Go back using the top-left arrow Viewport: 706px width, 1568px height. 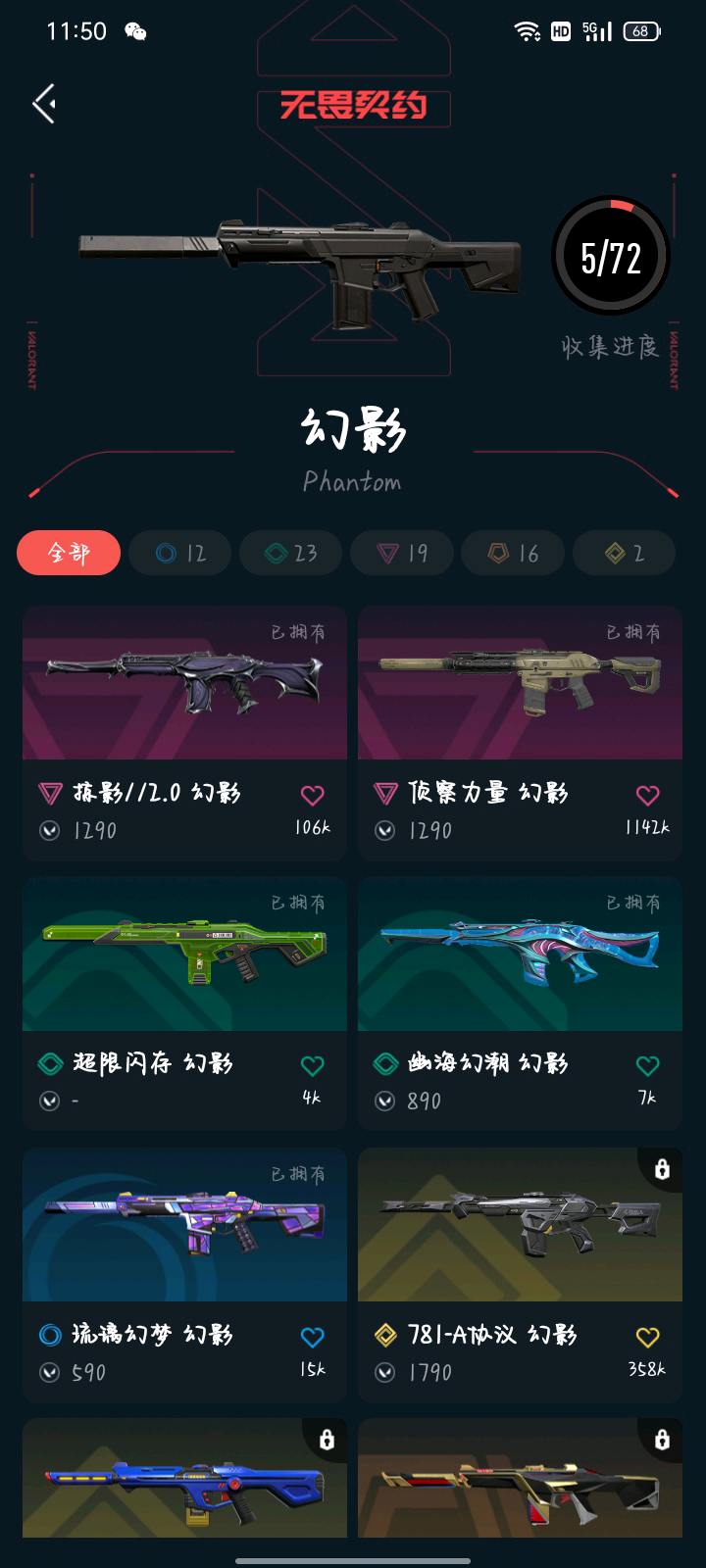coord(44,103)
